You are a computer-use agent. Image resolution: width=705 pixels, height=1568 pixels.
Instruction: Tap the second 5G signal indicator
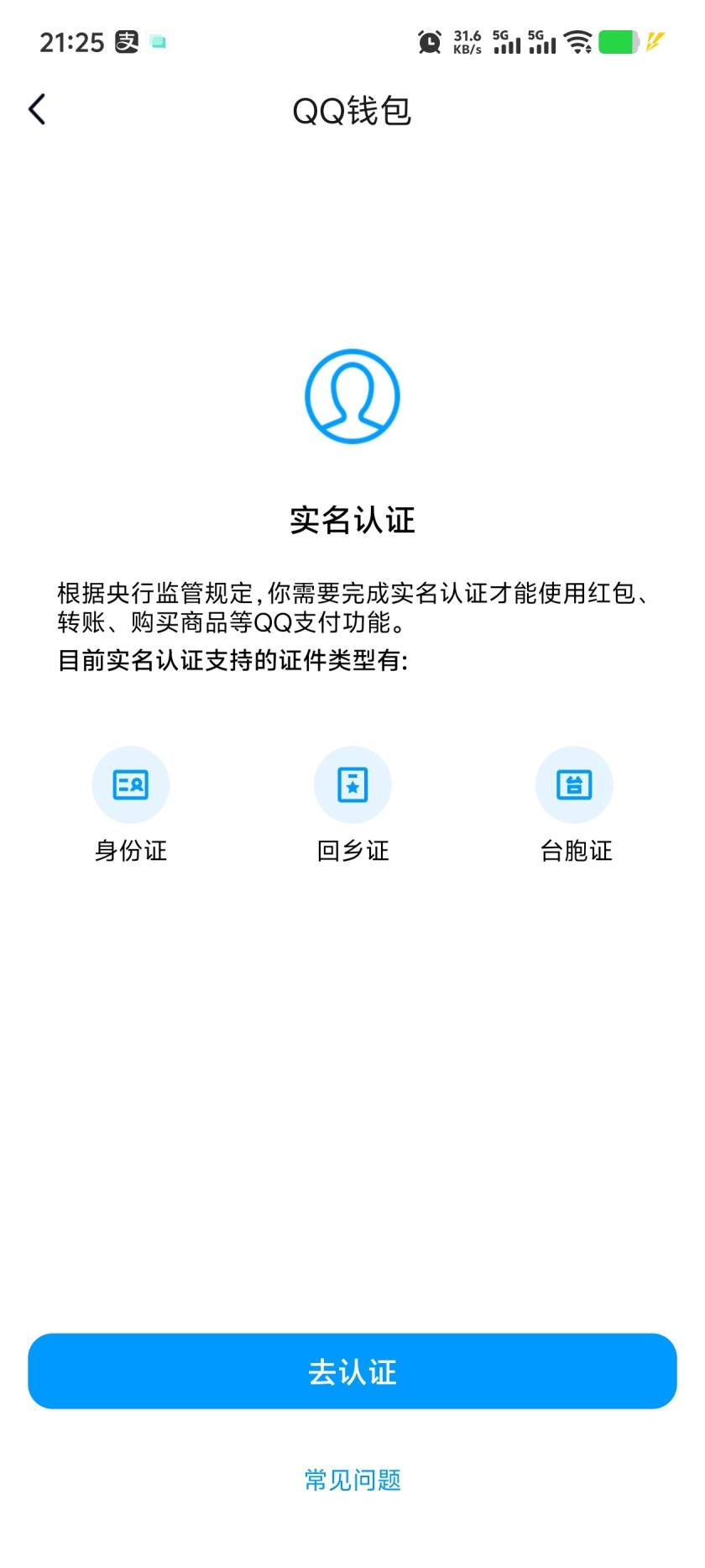[x=540, y=41]
